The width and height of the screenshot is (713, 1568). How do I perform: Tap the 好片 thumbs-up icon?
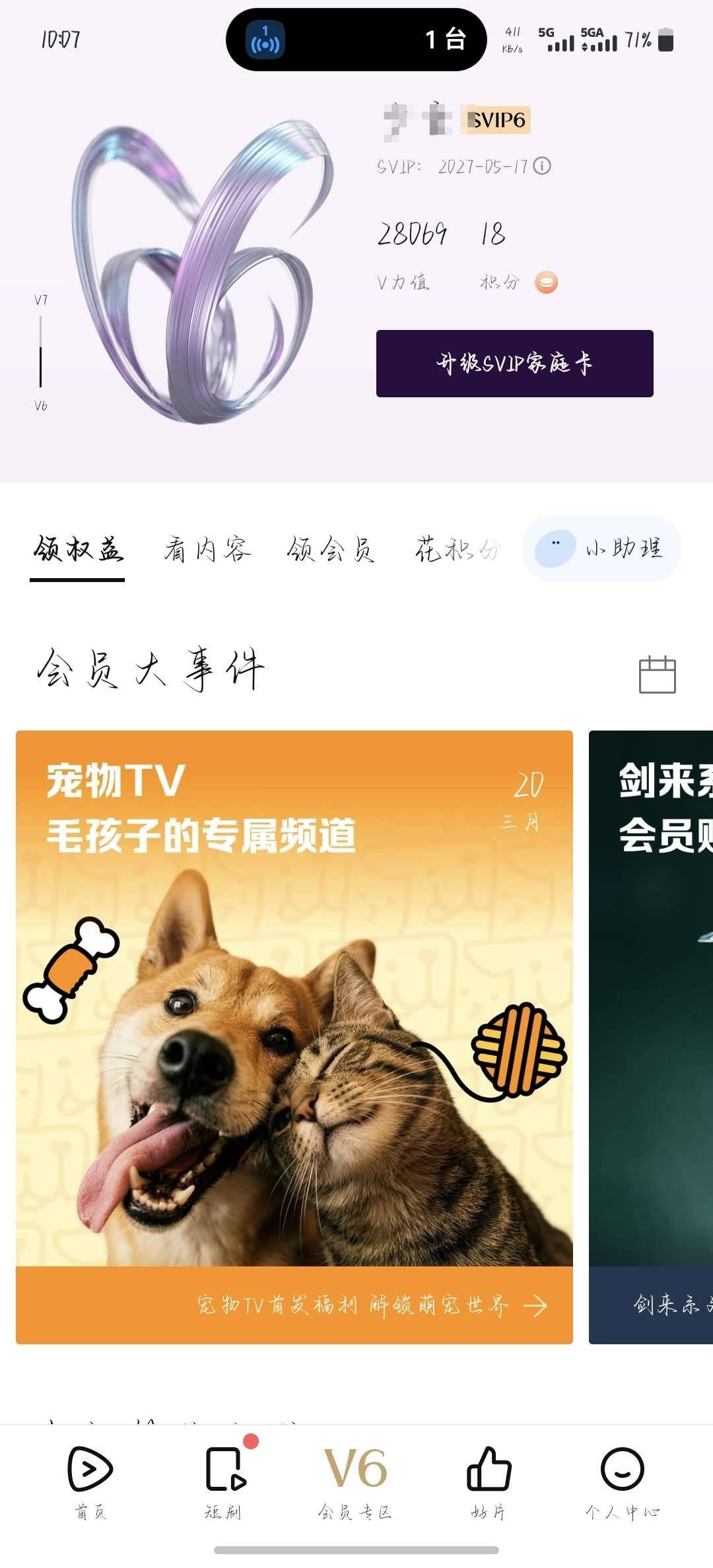489,1468
